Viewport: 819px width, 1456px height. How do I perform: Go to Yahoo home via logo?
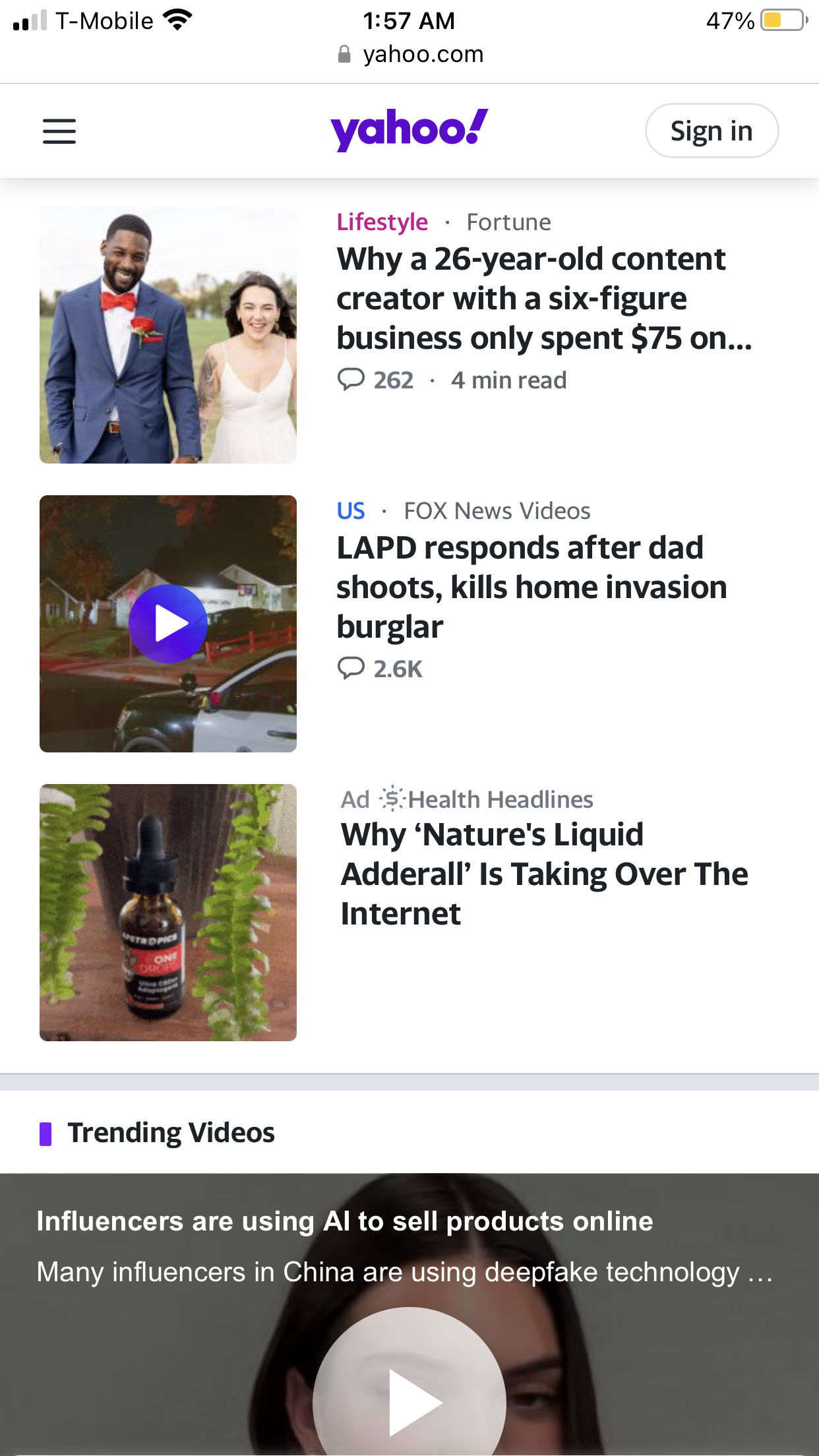(x=409, y=129)
